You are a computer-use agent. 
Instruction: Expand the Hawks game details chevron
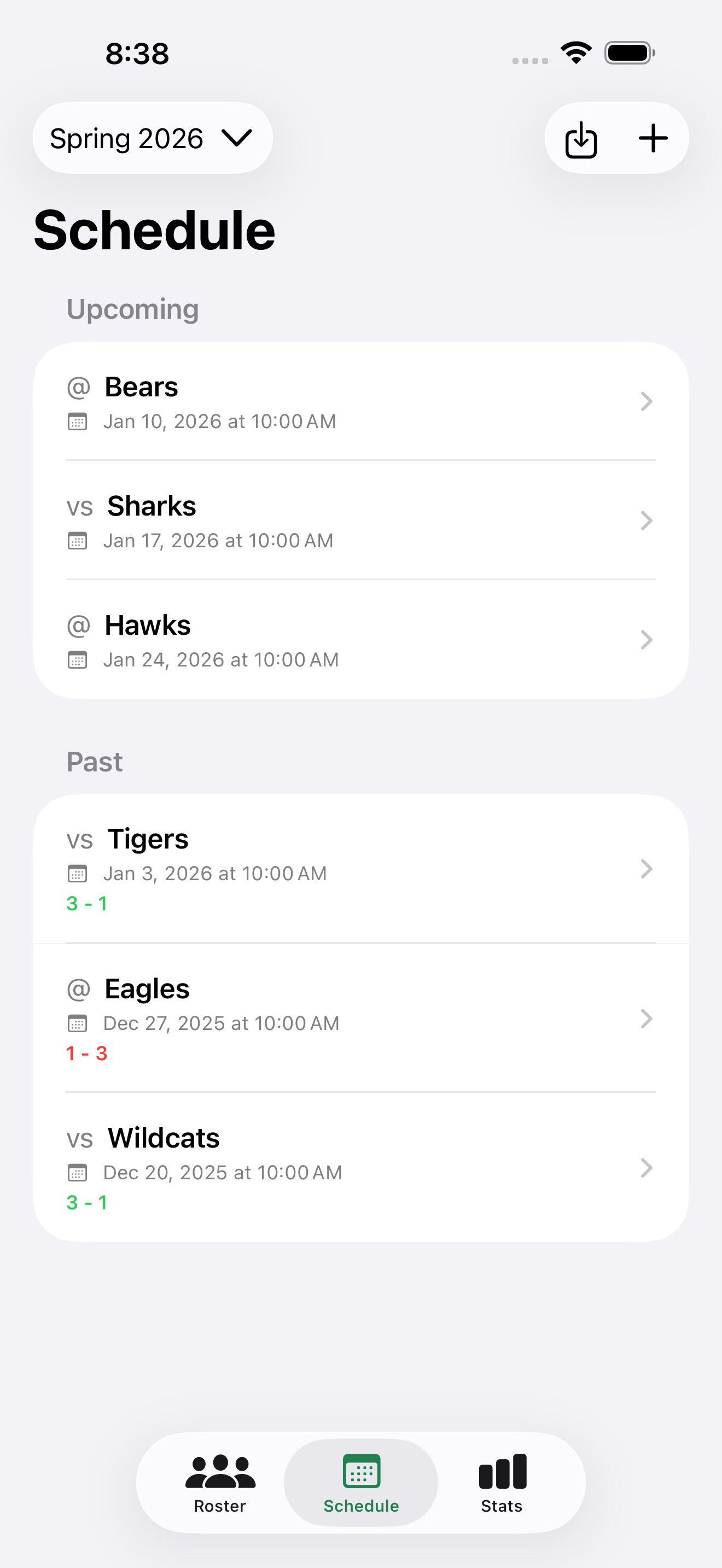point(647,640)
